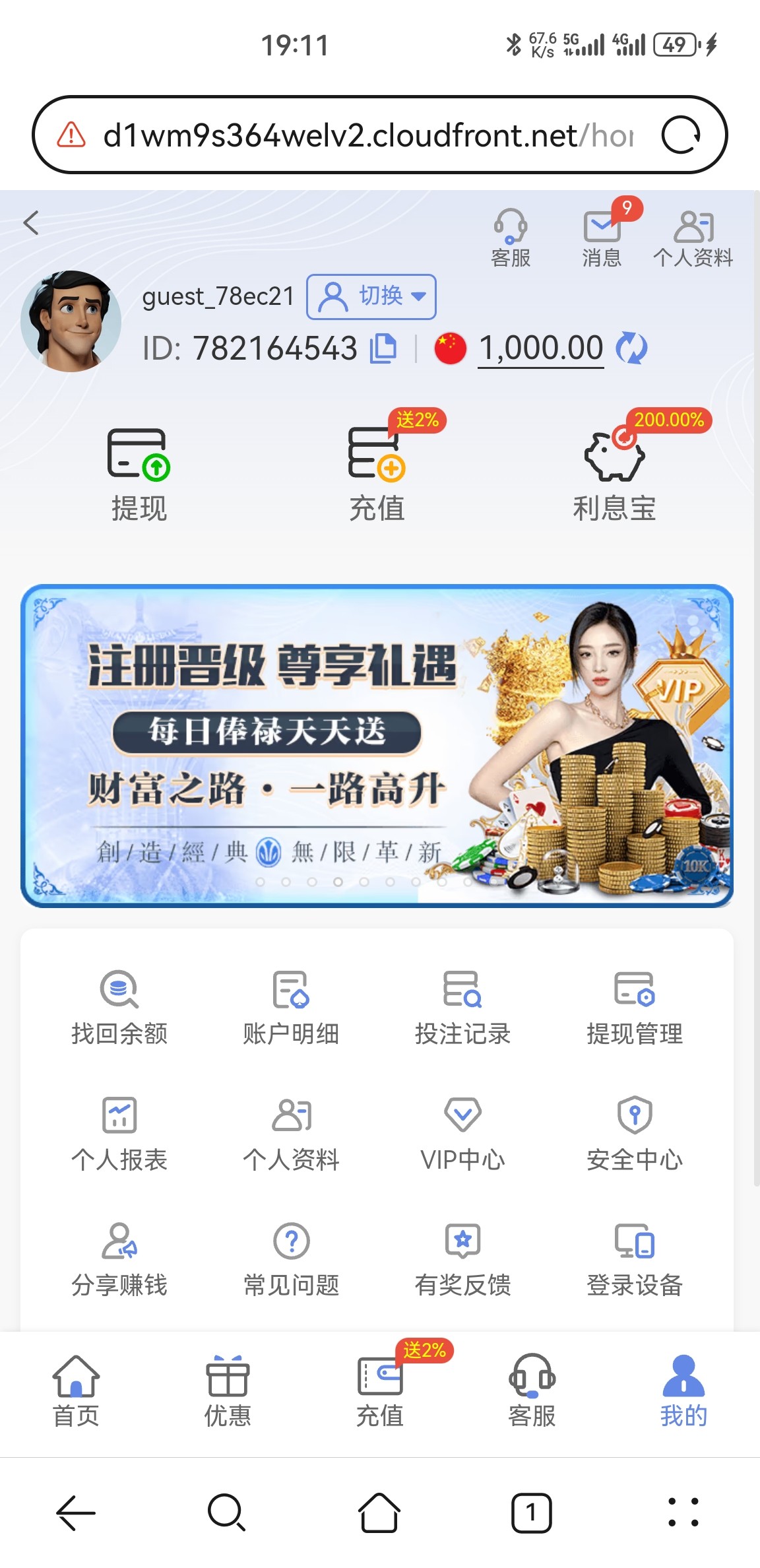Open the 注册晋级 尊享礼遇 VIP banner
Image resolution: width=760 pixels, height=1568 pixels.
[377, 745]
